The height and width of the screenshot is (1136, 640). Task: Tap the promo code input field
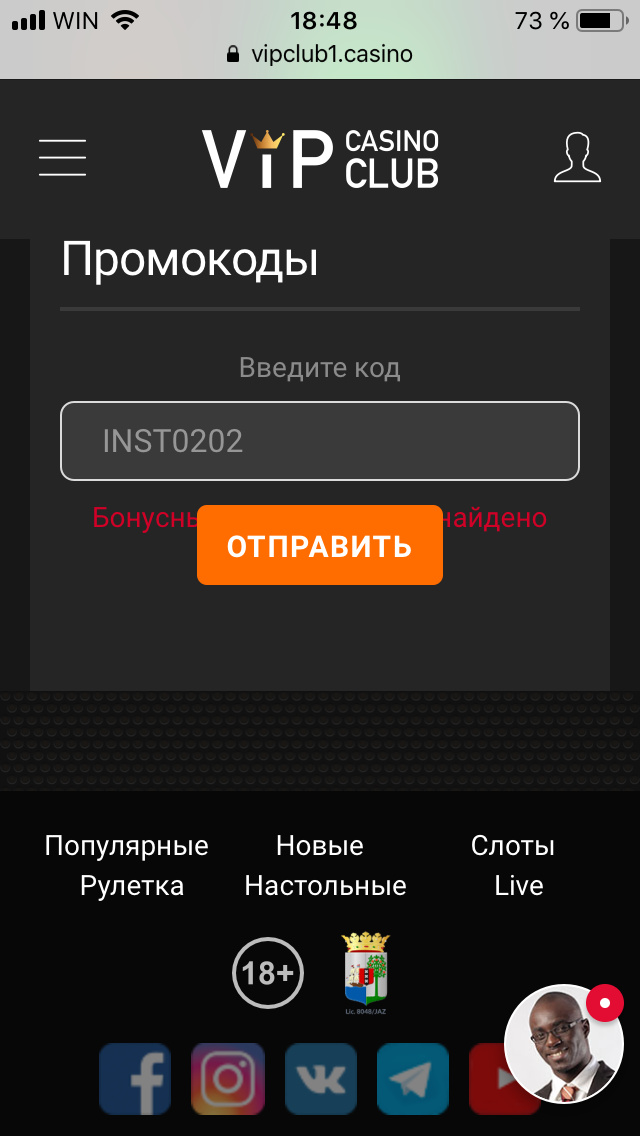[320, 440]
